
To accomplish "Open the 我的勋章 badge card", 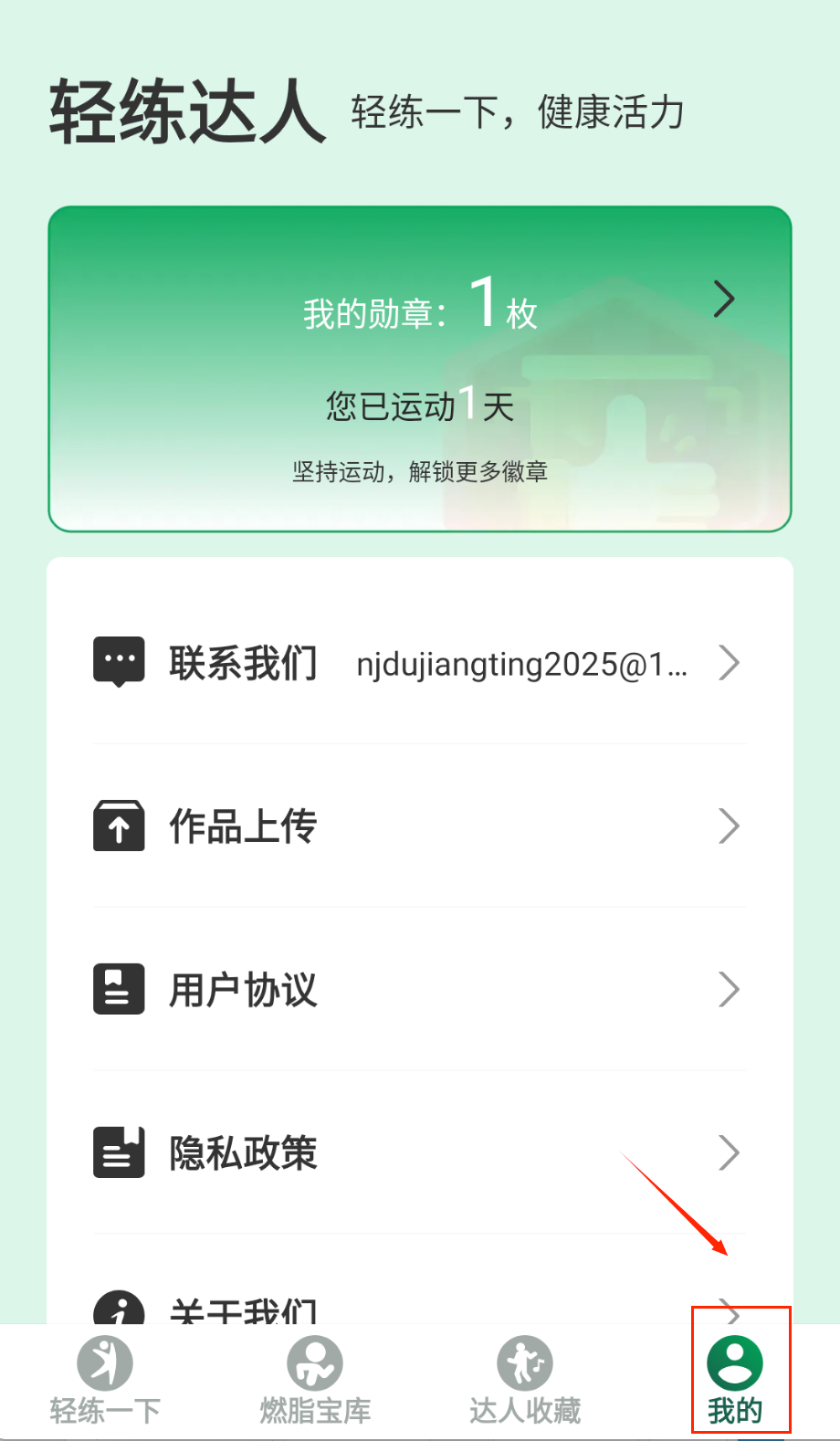I will 420,368.
